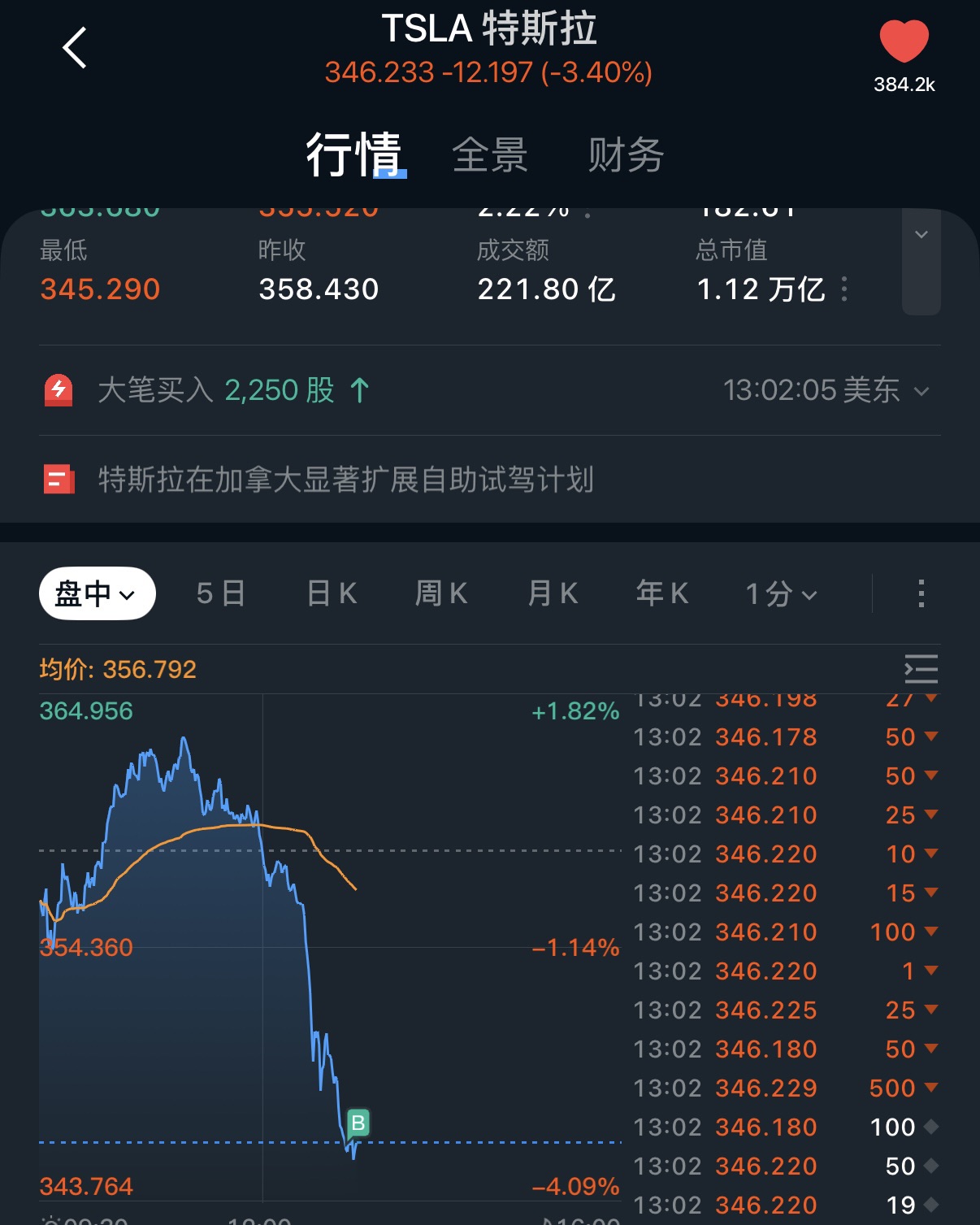Image resolution: width=980 pixels, height=1225 pixels.
Task: Expand the quote details chevron
Action: pyautogui.click(x=921, y=236)
